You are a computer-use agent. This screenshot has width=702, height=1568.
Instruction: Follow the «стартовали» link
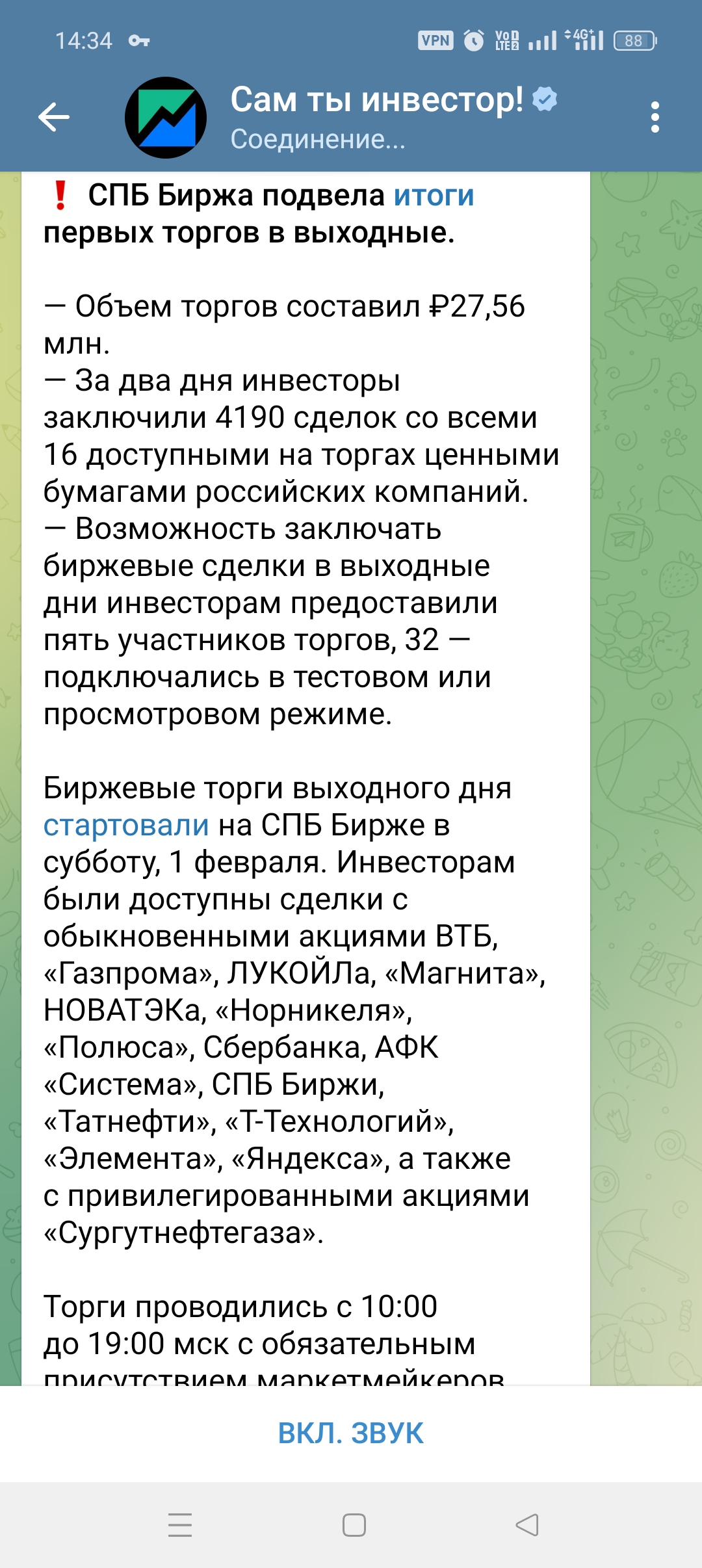click(x=126, y=826)
